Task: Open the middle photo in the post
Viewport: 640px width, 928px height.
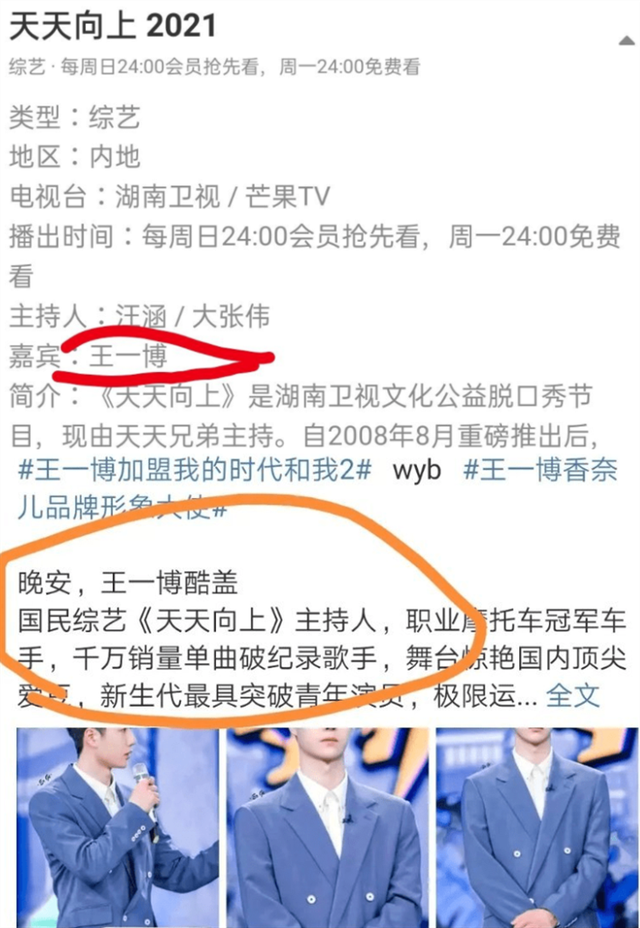Action: 327,826
